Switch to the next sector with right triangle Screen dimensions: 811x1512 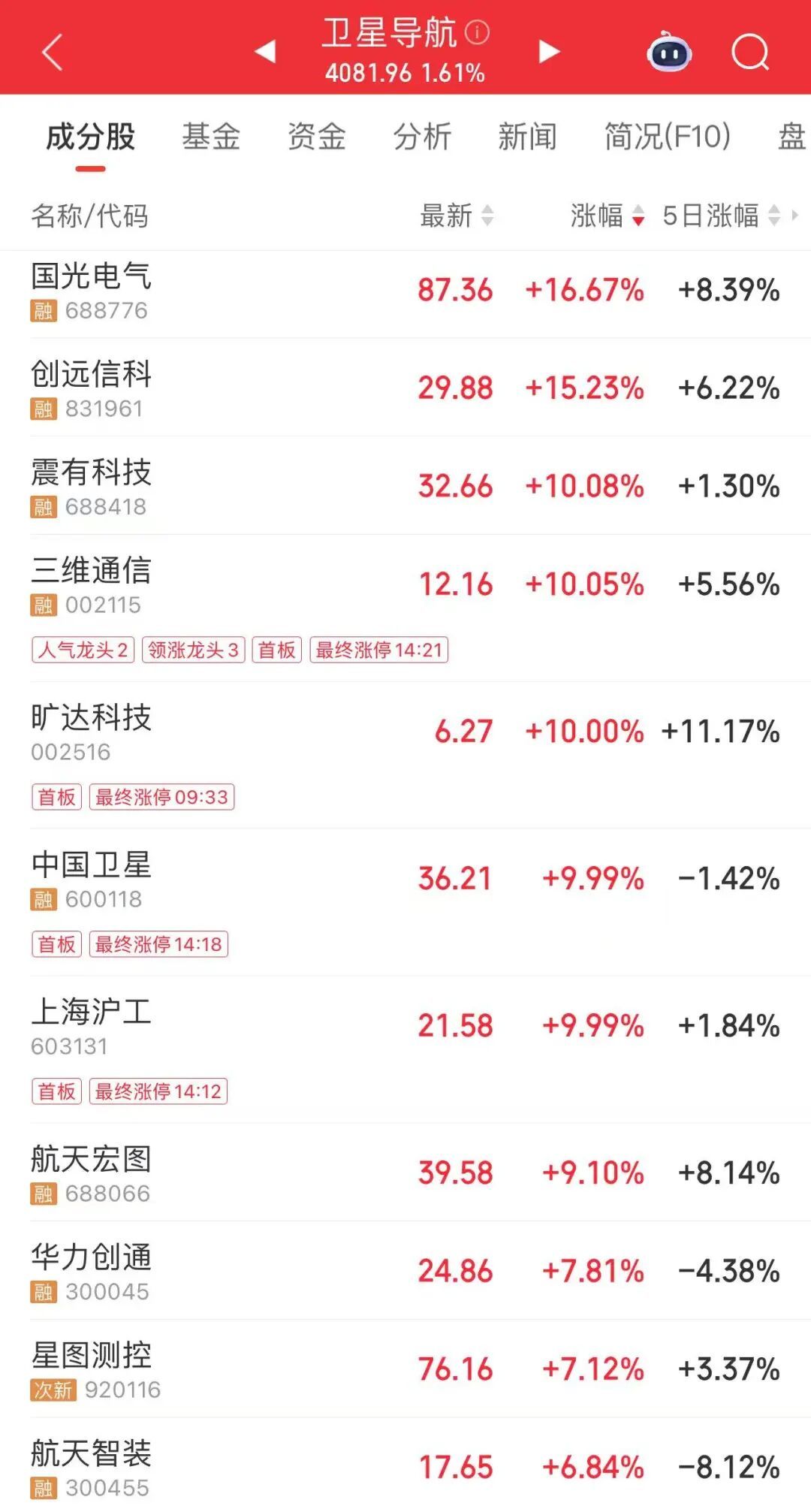[x=550, y=52]
